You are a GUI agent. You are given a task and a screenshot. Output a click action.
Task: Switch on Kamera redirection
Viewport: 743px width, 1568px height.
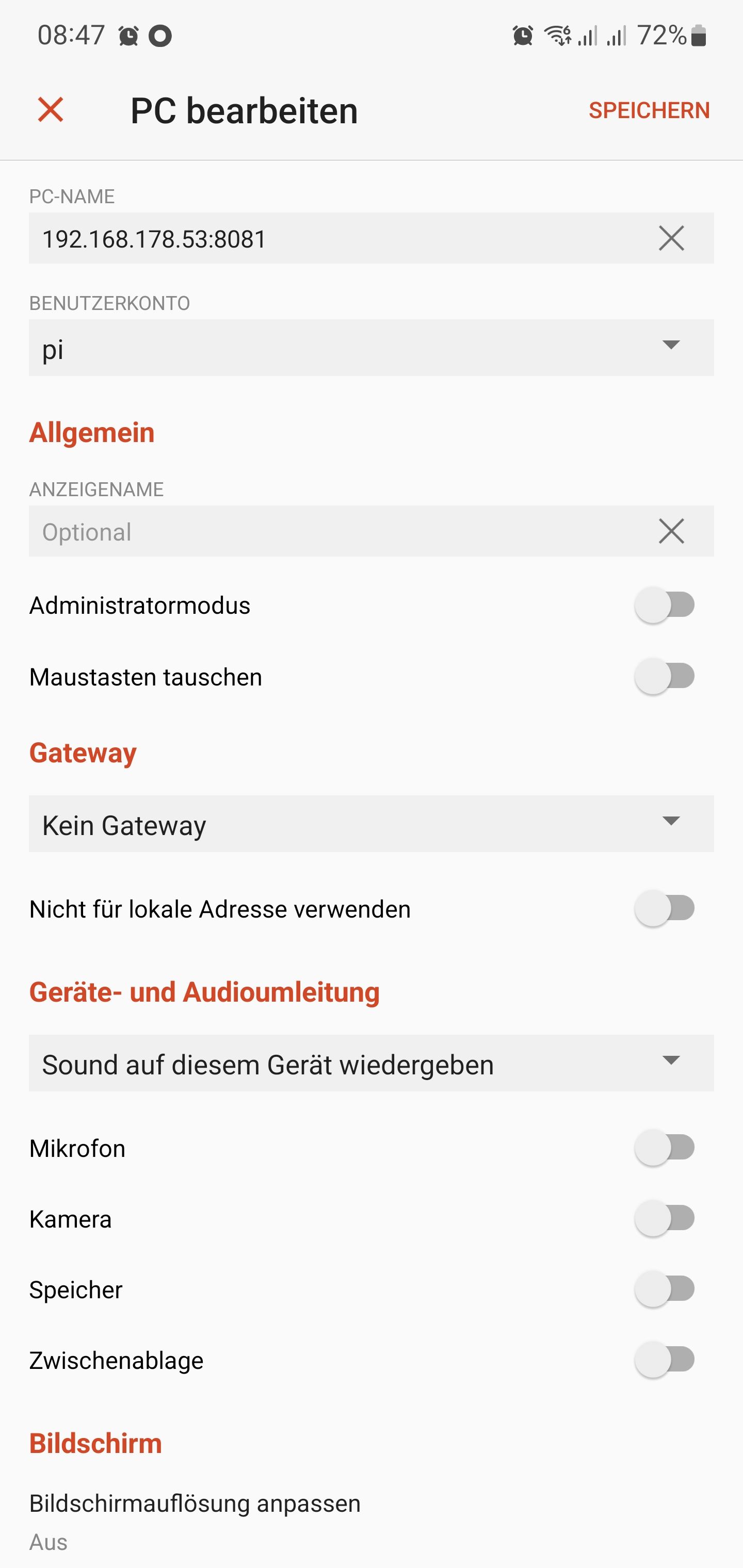pos(665,1219)
